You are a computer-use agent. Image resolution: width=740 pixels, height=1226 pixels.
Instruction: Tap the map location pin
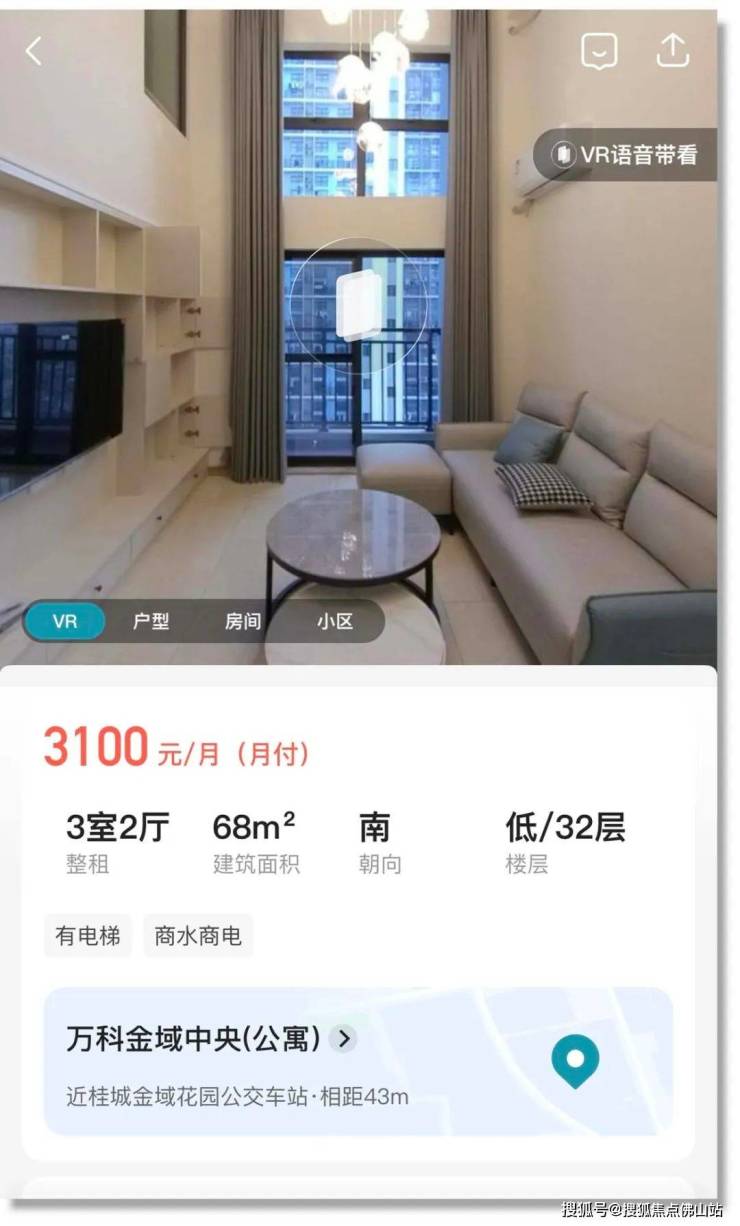pyautogui.click(x=575, y=1060)
